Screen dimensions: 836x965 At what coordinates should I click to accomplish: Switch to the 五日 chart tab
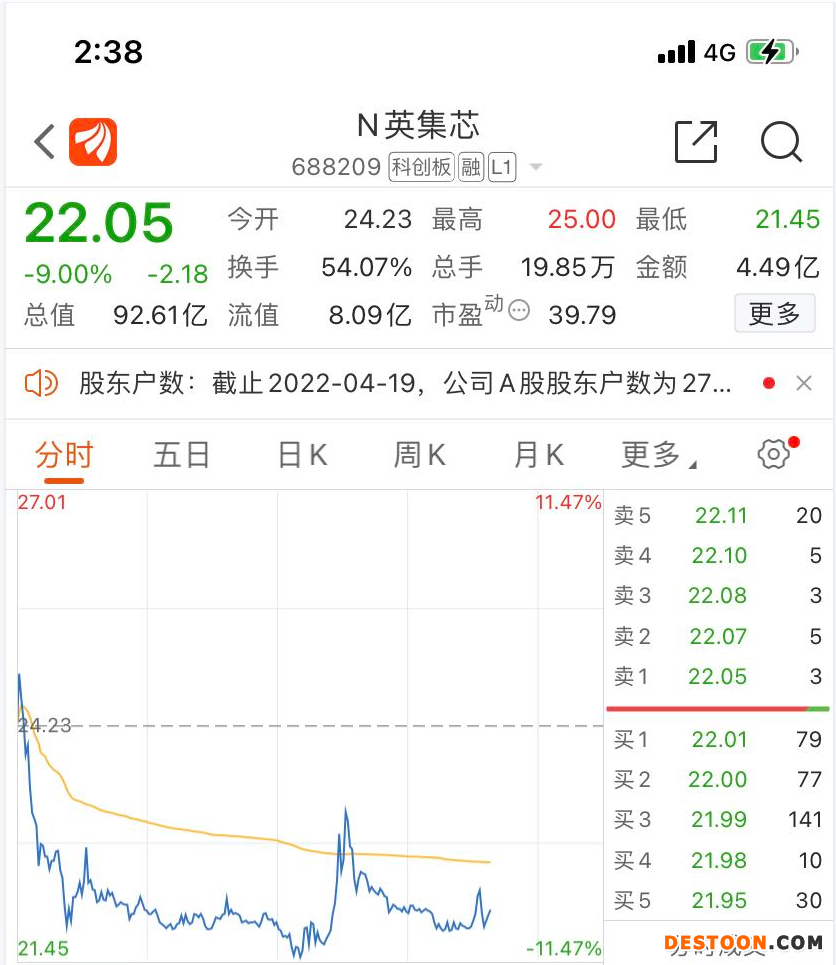[x=181, y=455]
